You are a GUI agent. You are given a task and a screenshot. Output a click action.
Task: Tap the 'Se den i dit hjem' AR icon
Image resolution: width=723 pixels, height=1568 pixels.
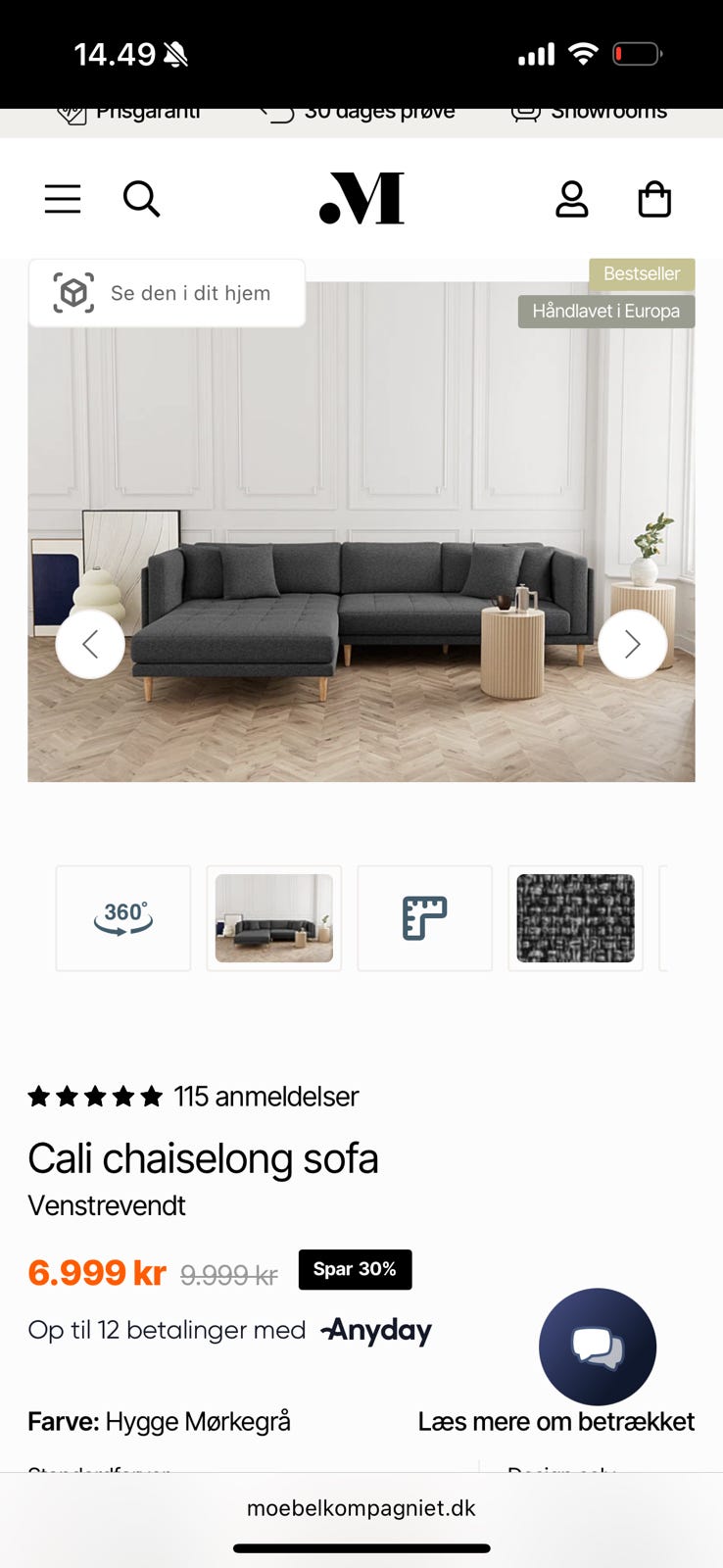[72, 292]
